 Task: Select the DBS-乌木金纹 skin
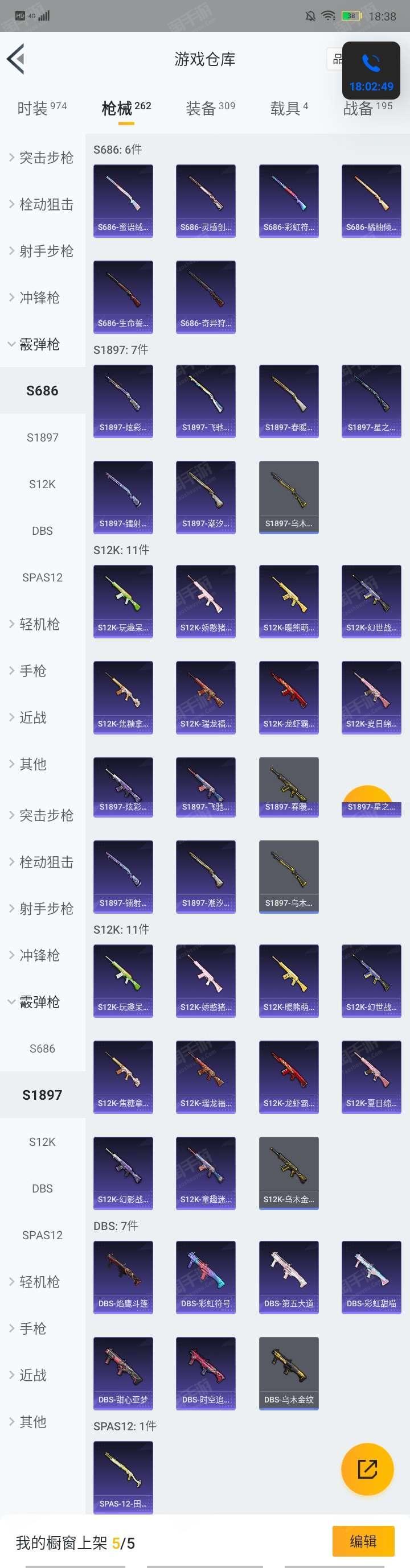289,1373
